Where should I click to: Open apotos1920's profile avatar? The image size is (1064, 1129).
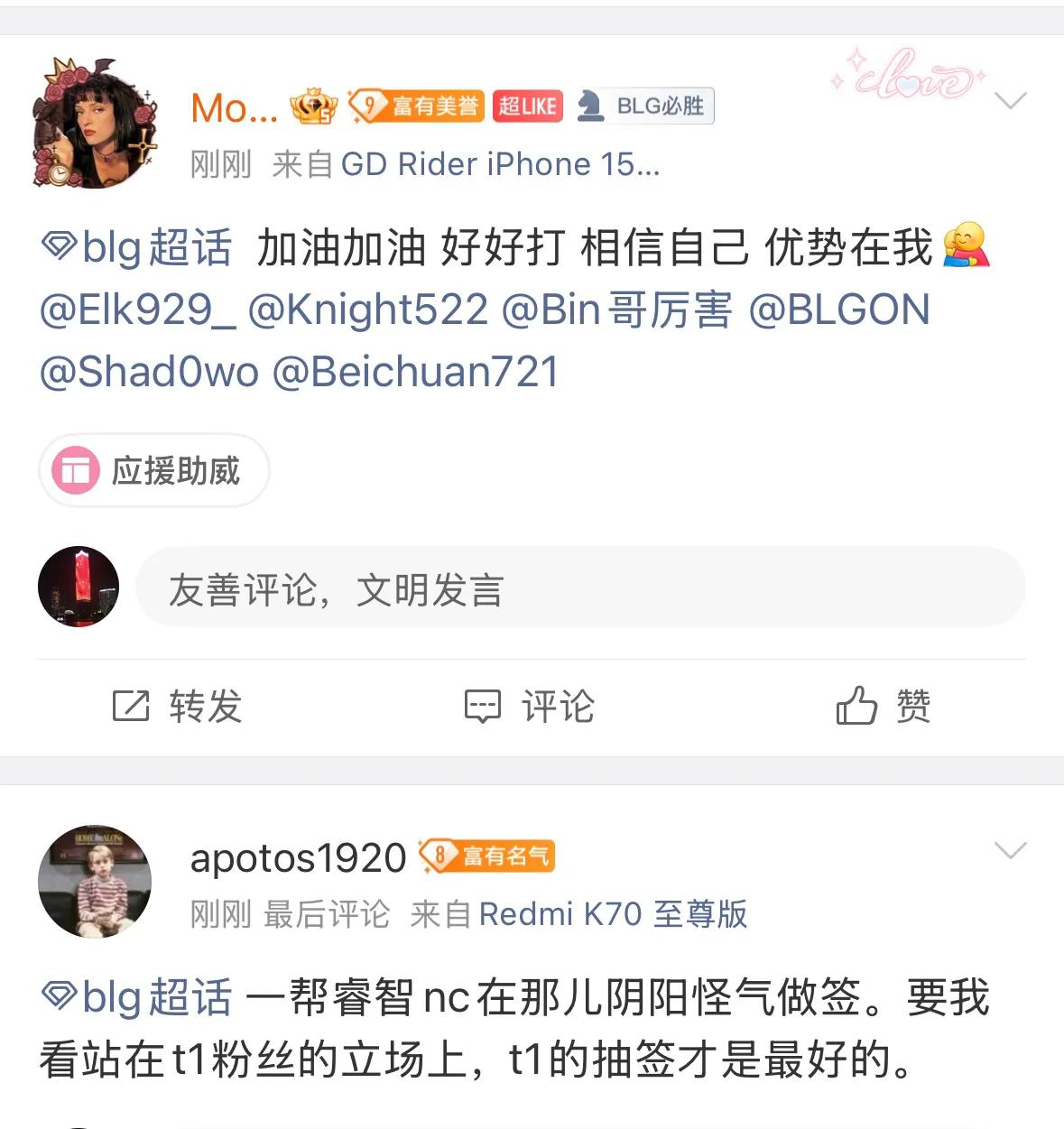pos(95,881)
